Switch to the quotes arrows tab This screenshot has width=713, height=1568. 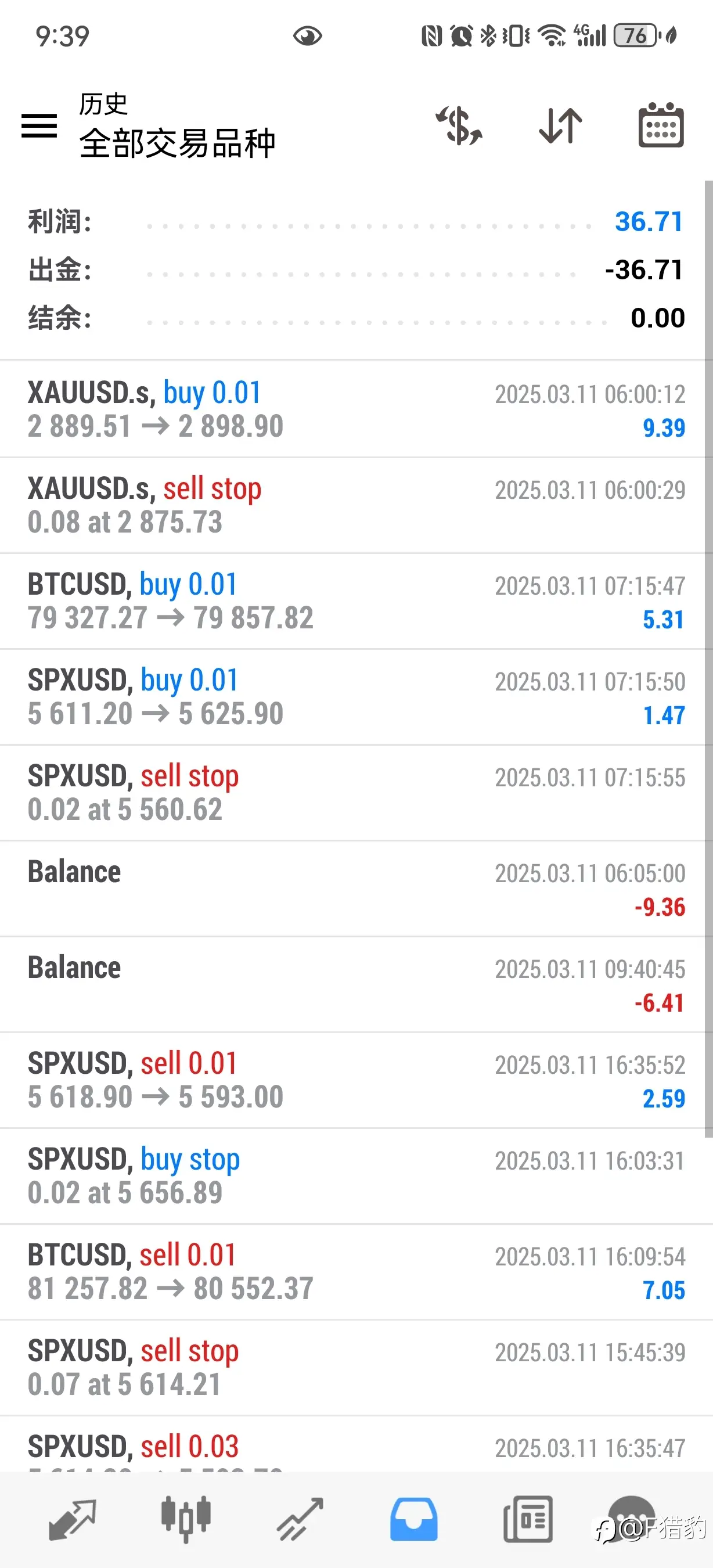click(x=73, y=1519)
